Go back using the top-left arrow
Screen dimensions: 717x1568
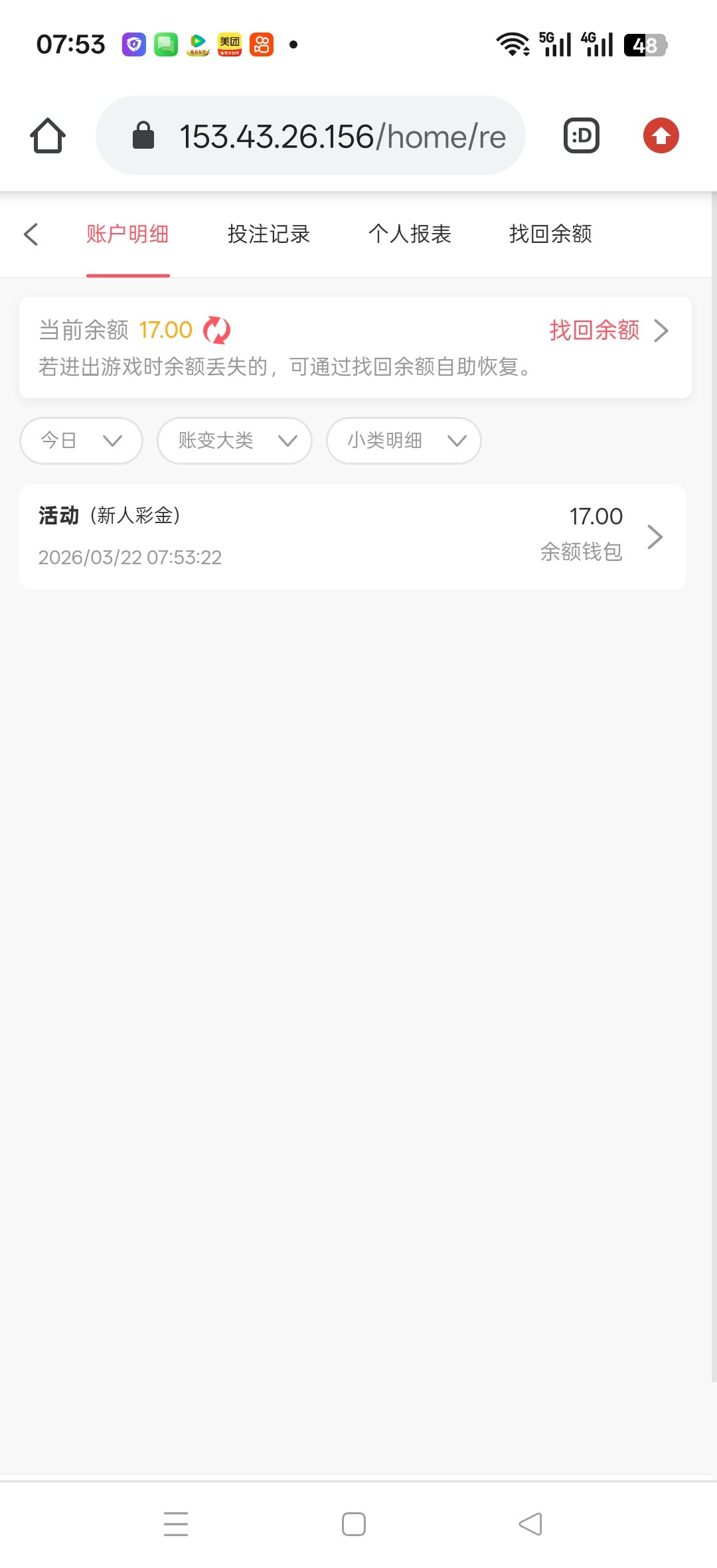[31, 234]
